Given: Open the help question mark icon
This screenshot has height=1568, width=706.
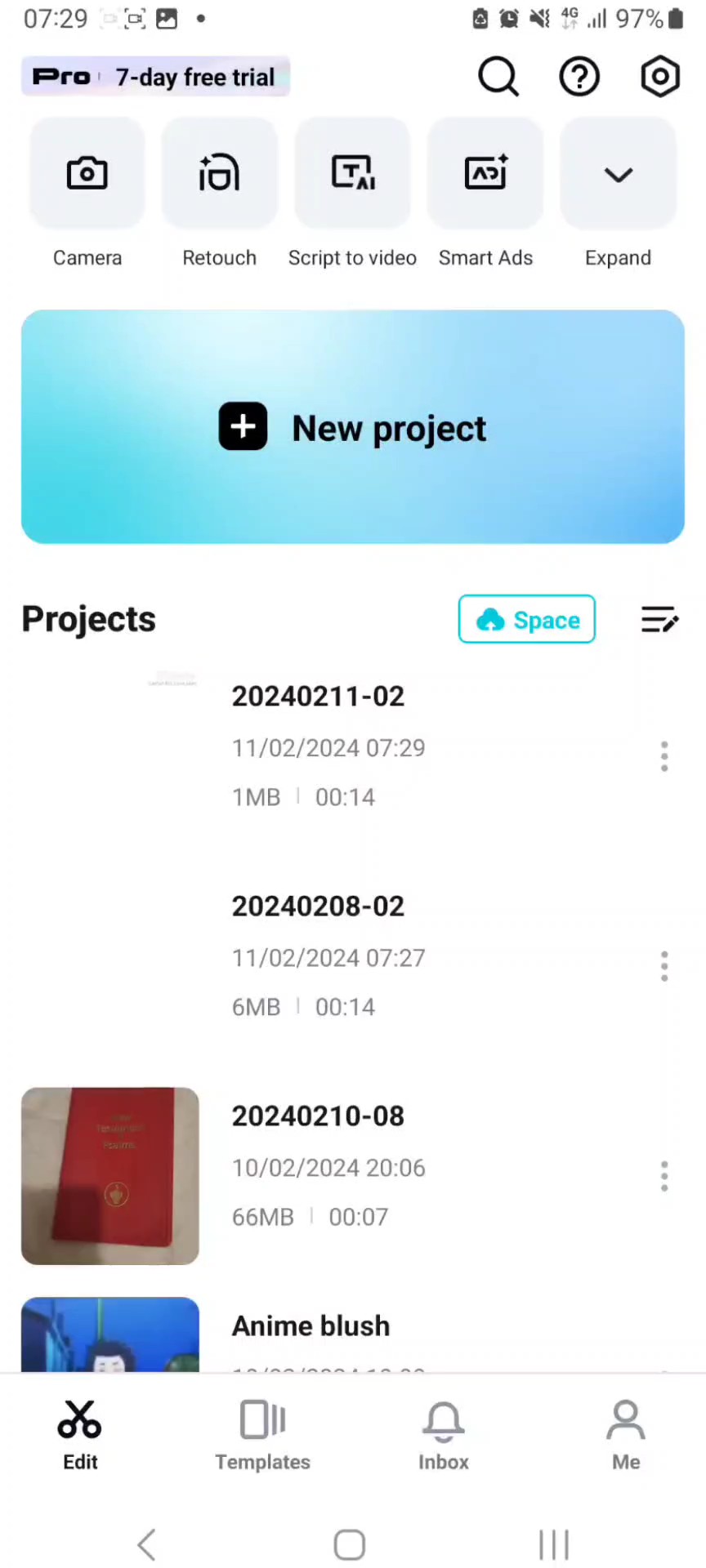Looking at the screenshot, I should (579, 77).
